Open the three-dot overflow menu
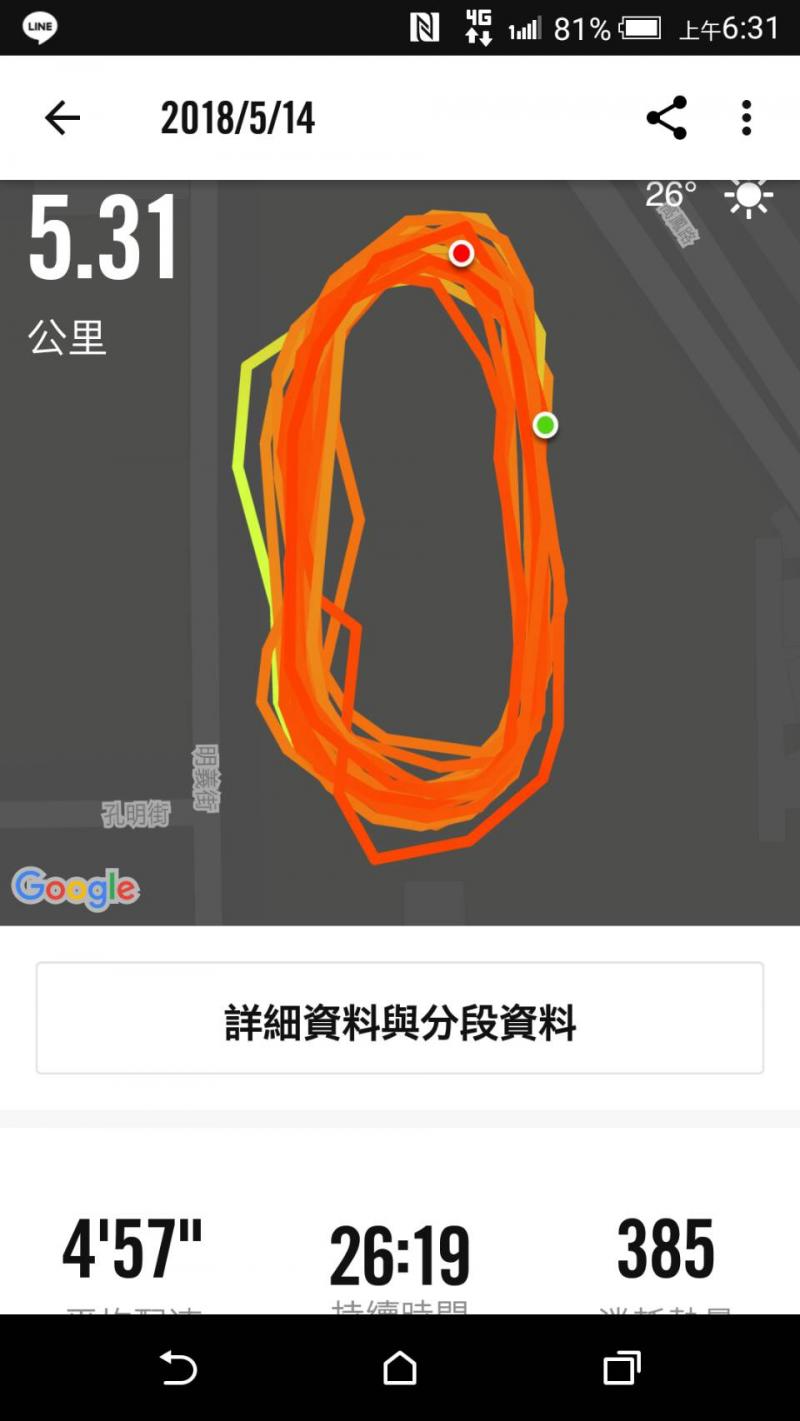The width and height of the screenshot is (800, 1421). [746, 118]
